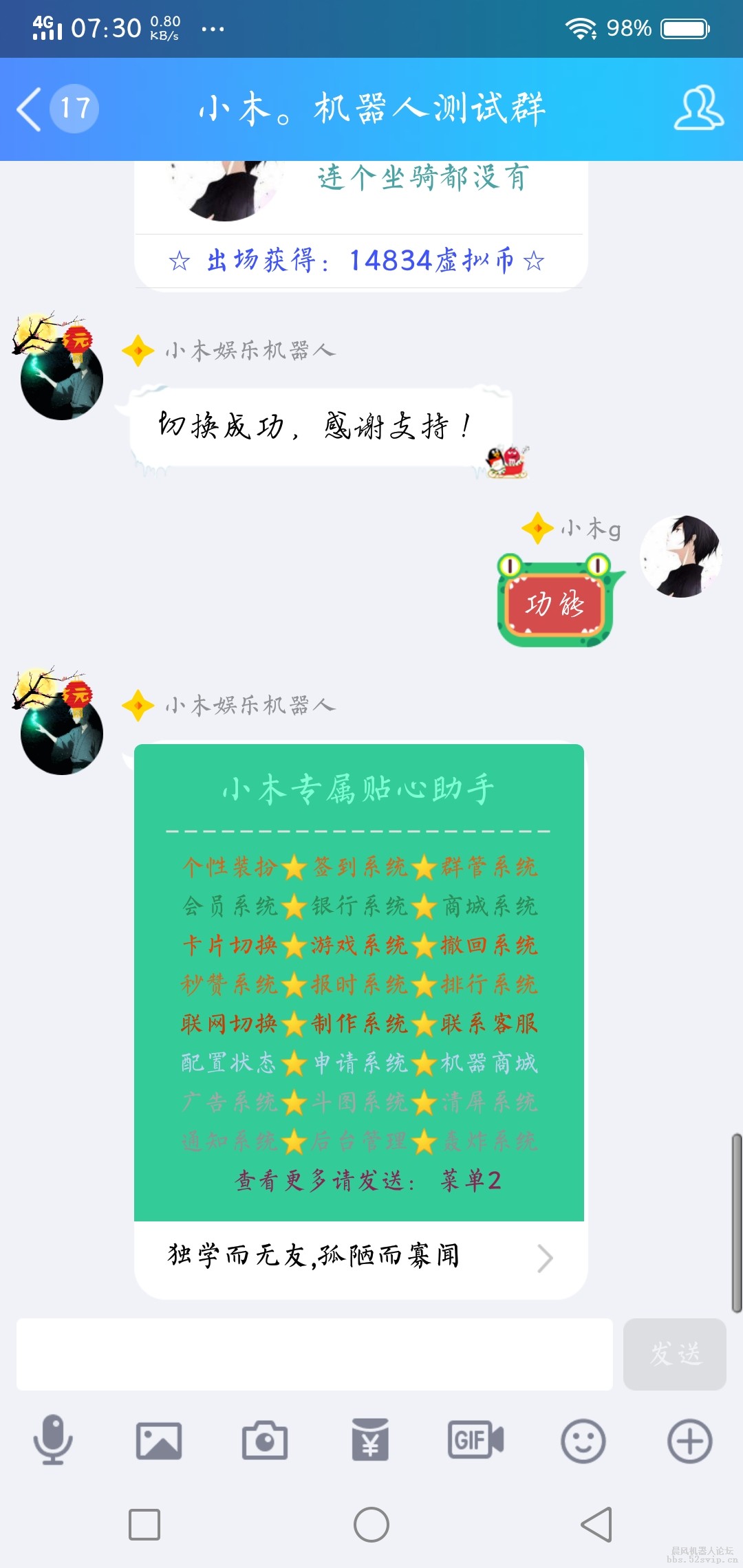Tap the message input field
The image size is (743, 1568).
tap(316, 1353)
